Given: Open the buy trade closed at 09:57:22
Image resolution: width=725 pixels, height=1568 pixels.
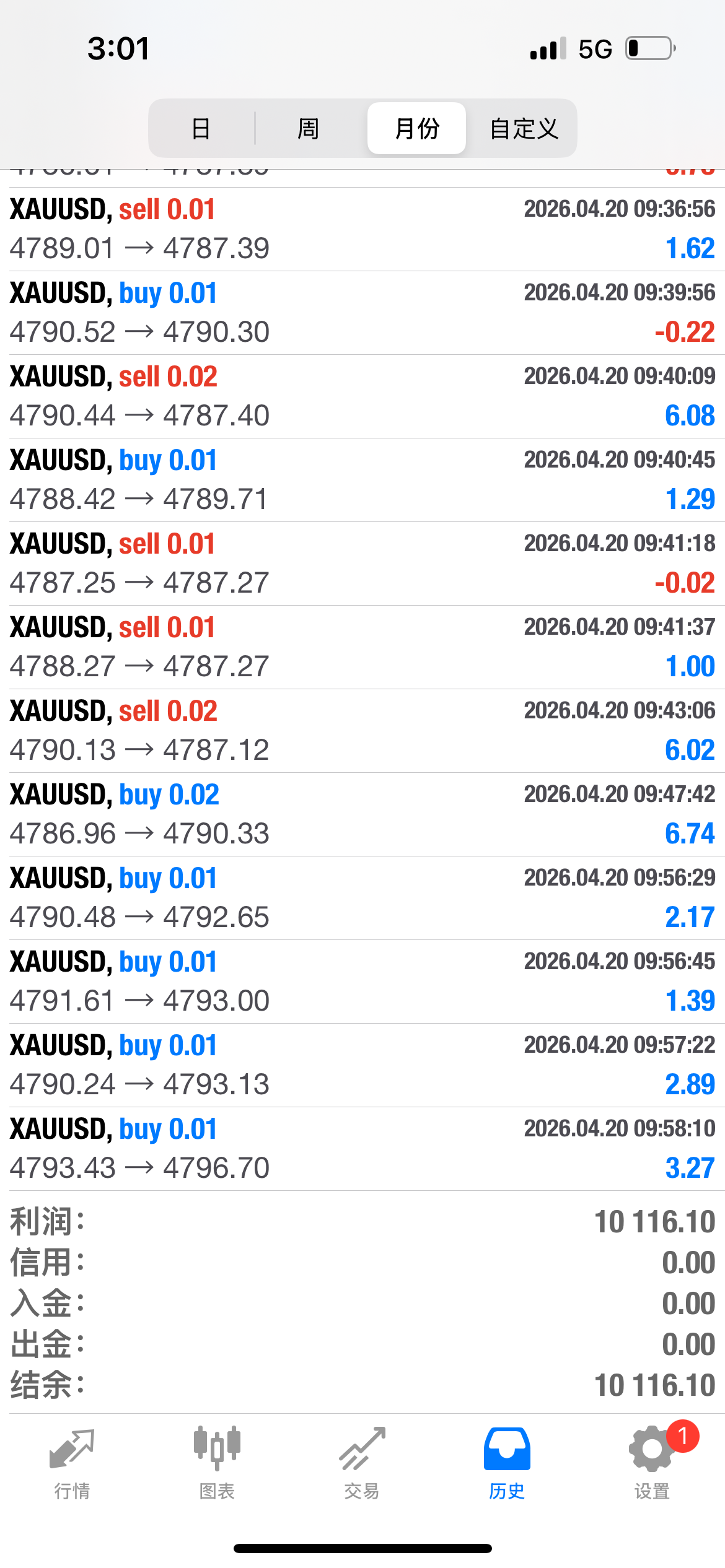Looking at the screenshot, I should (362, 1065).
